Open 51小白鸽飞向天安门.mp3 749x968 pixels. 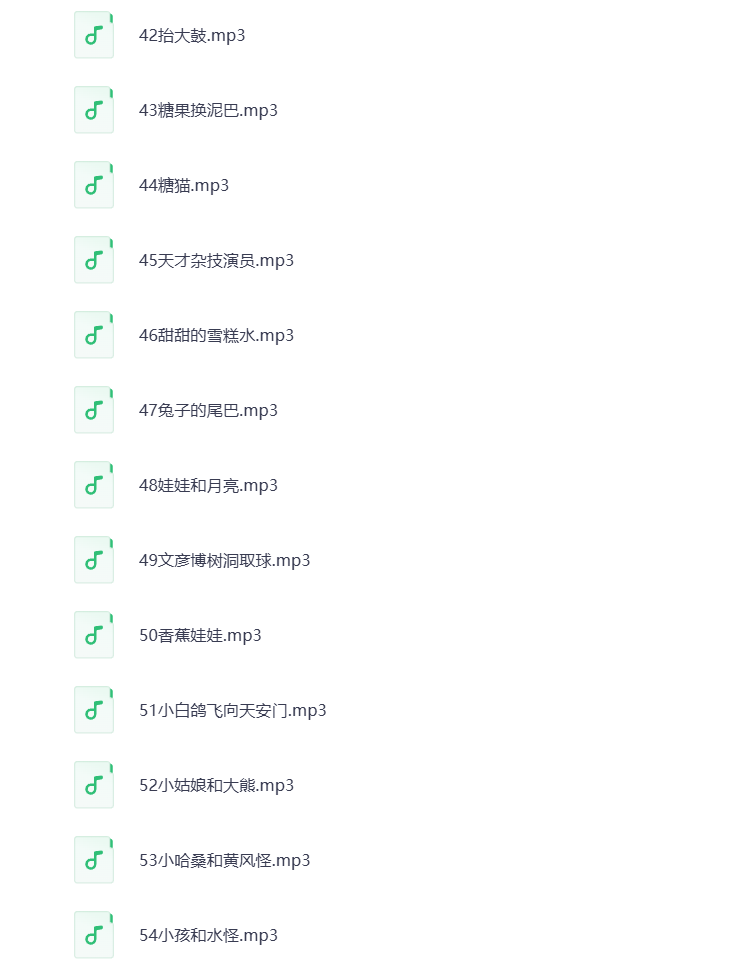coord(232,711)
